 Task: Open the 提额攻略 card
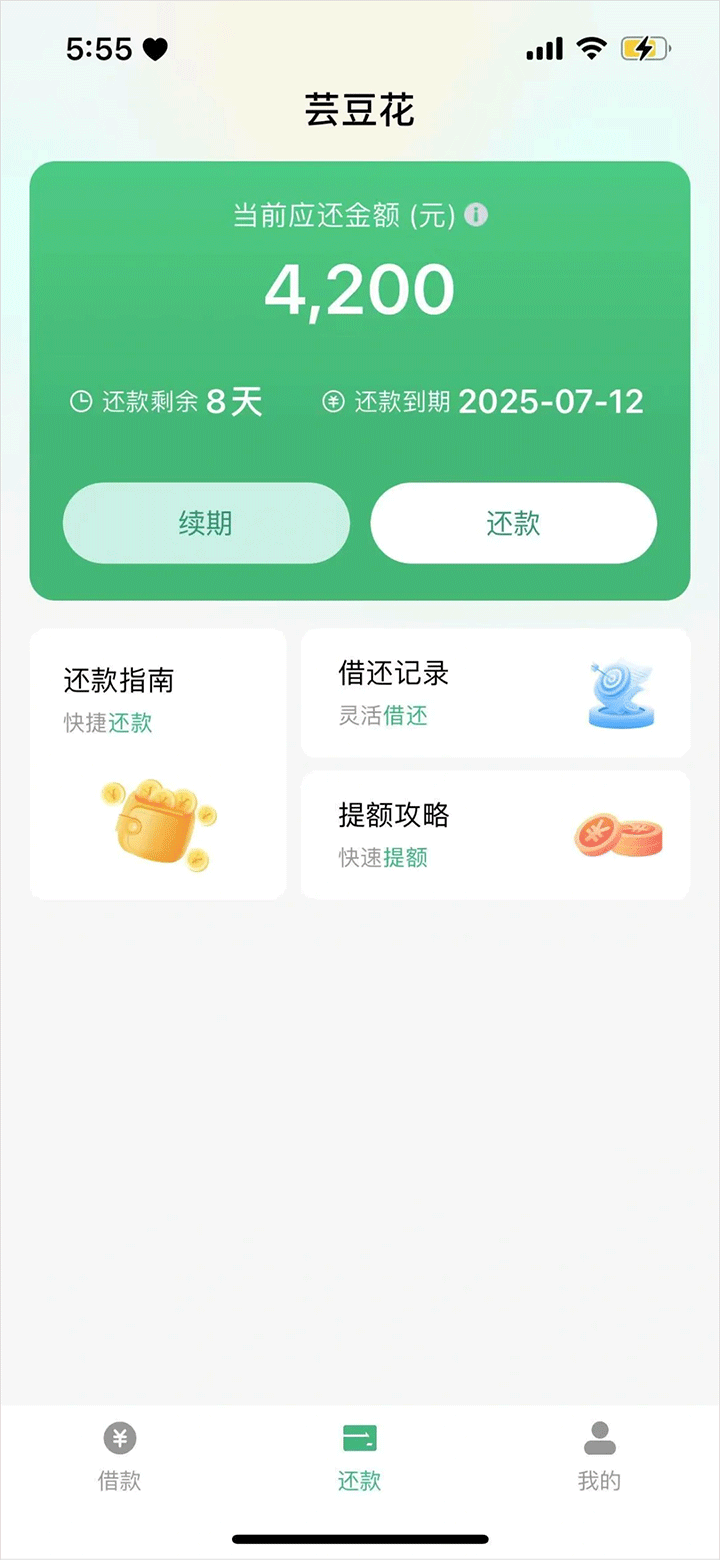coord(495,835)
